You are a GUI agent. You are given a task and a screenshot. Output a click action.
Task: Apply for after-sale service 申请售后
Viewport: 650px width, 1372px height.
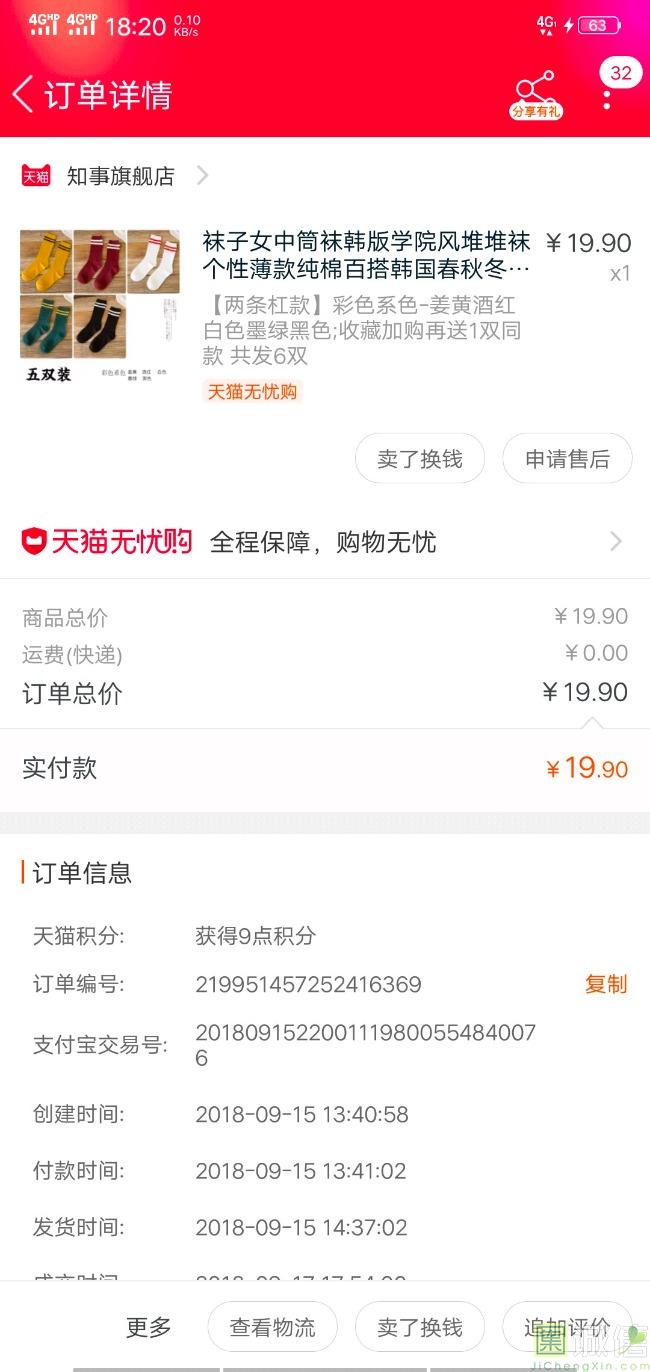tap(567, 459)
